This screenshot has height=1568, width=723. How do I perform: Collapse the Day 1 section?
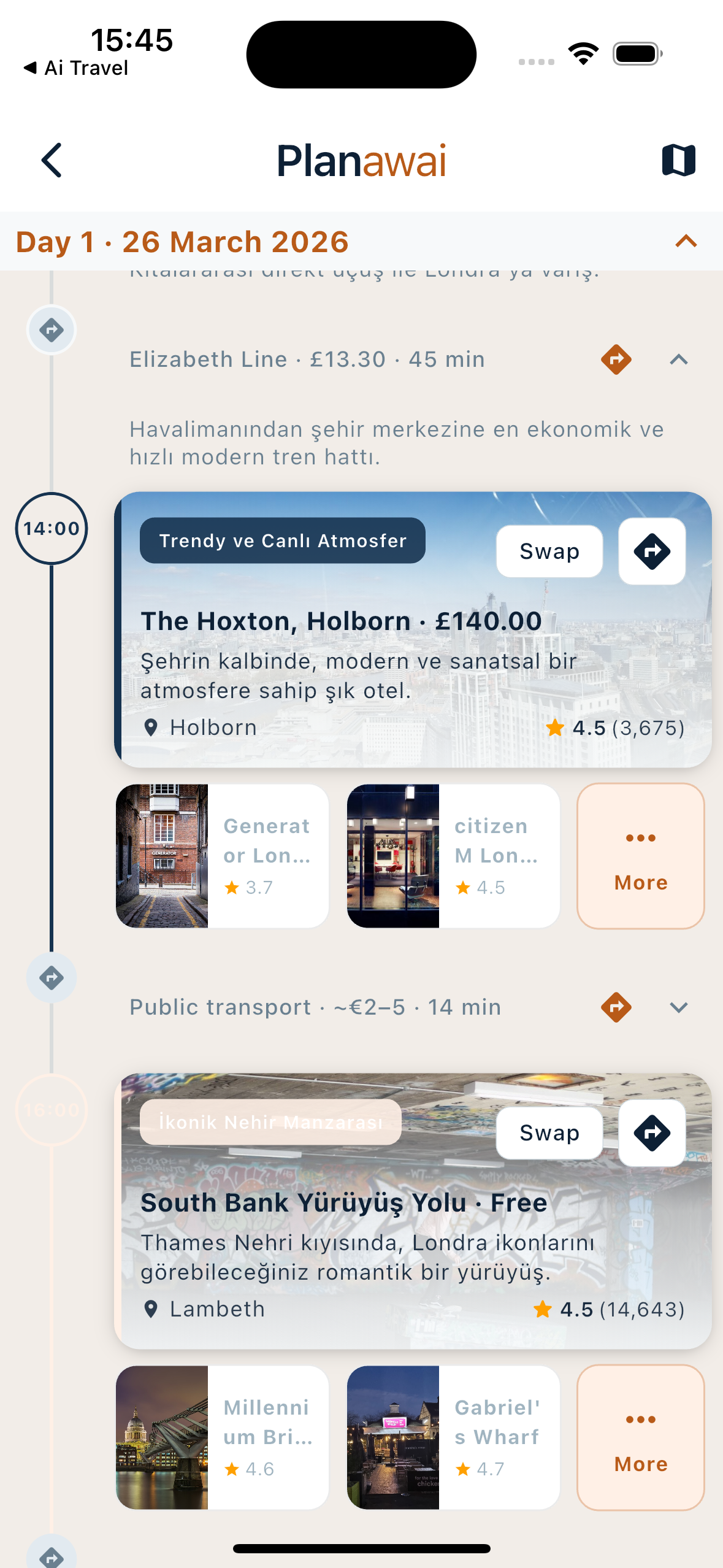coord(686,241)
